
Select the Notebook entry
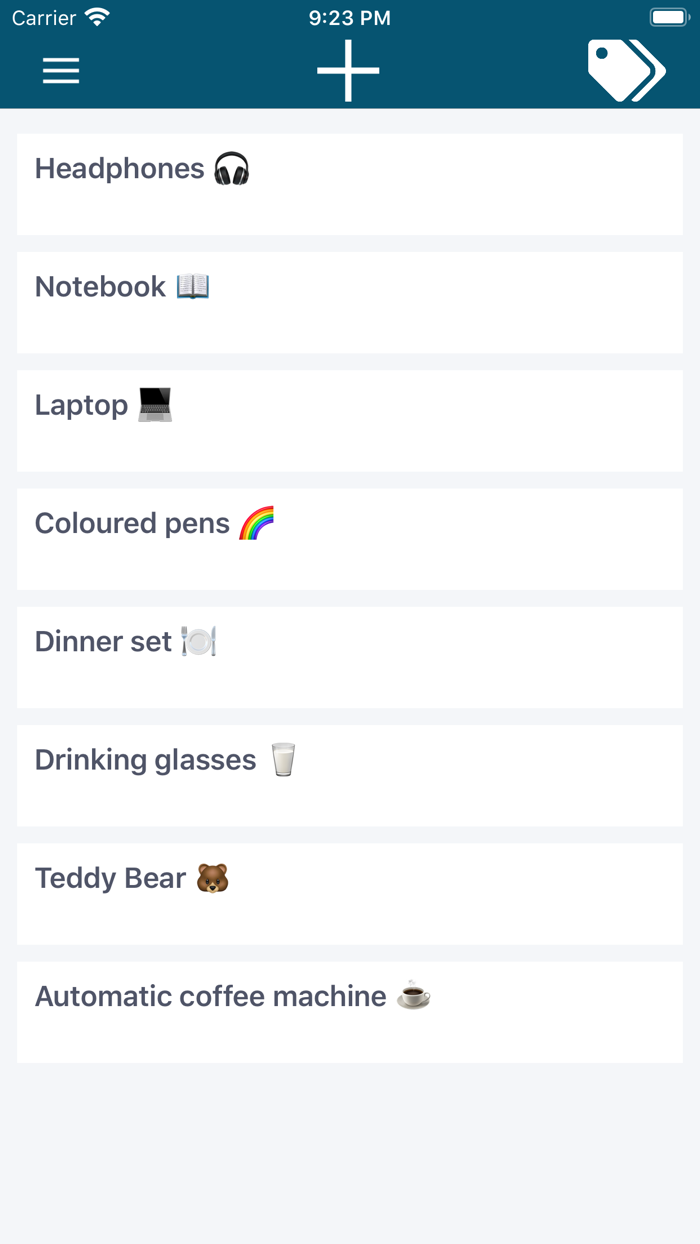pyautogui.click(x=350, y=303)
